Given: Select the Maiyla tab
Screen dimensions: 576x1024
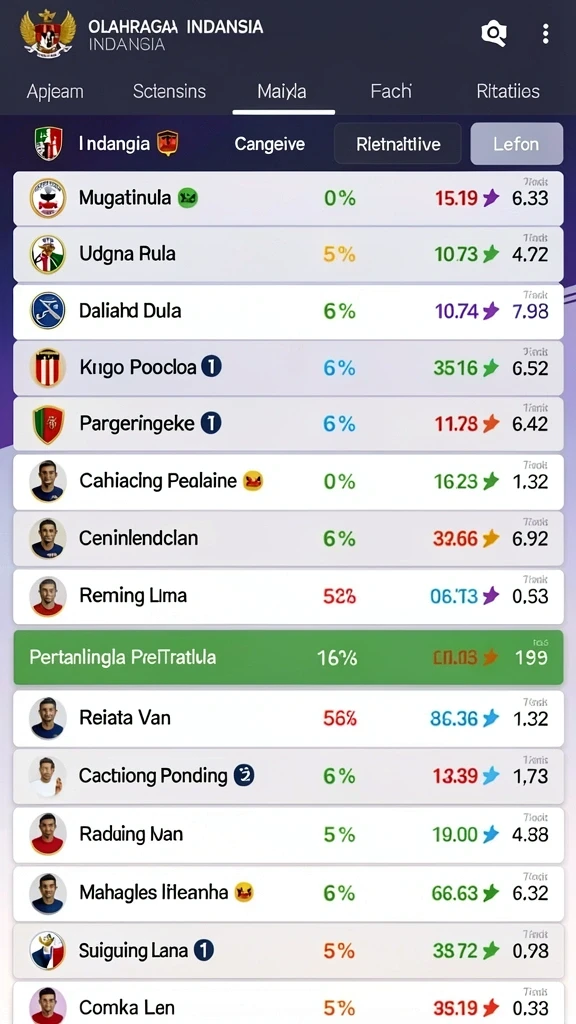Looking at the screenshot, I should tap(282, 91).
